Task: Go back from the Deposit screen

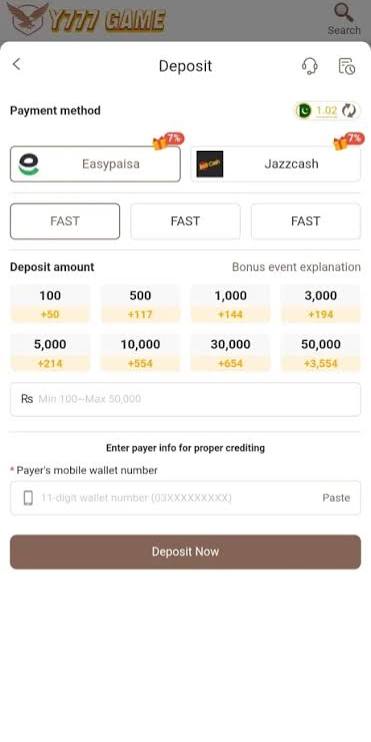Action: [17, 64]
